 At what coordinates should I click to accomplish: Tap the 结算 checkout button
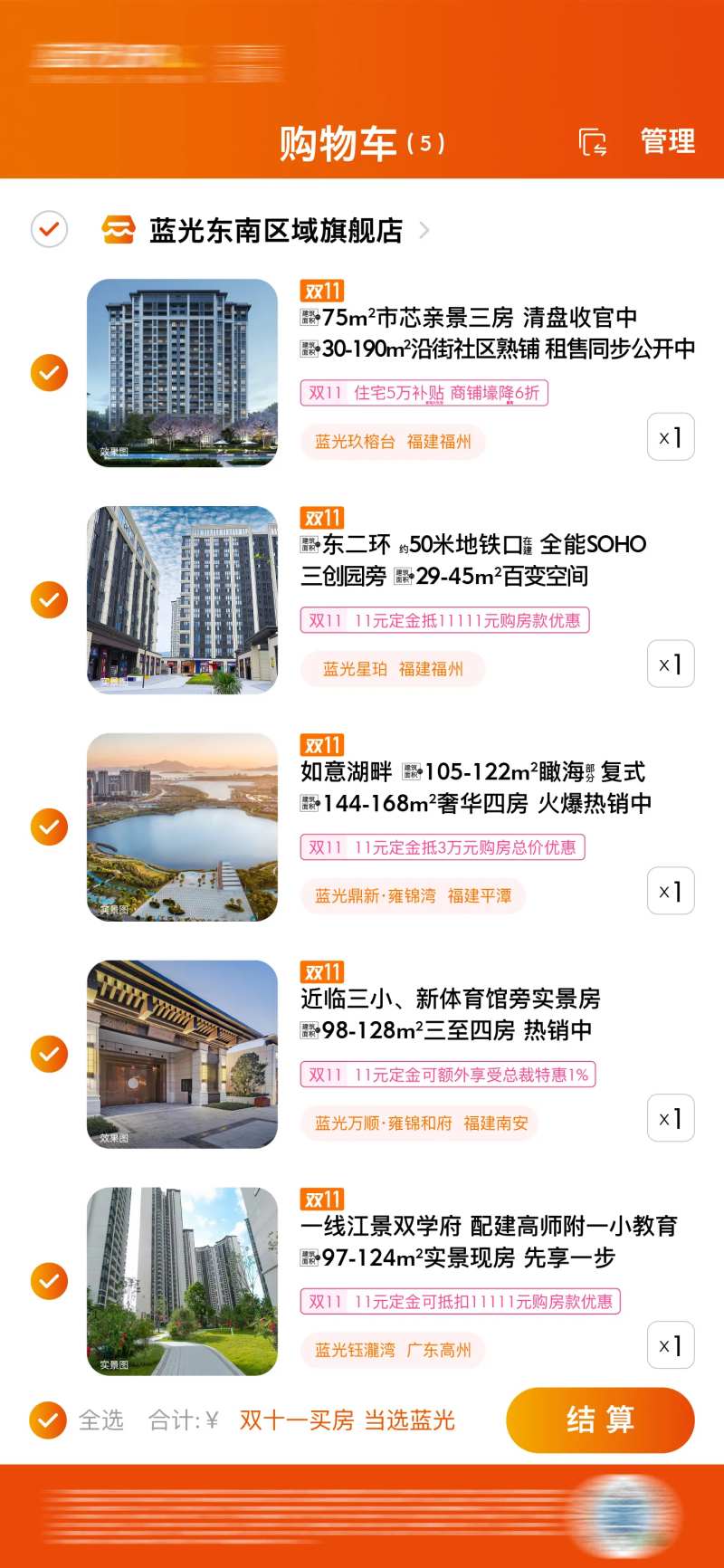tap(600, 1420)
